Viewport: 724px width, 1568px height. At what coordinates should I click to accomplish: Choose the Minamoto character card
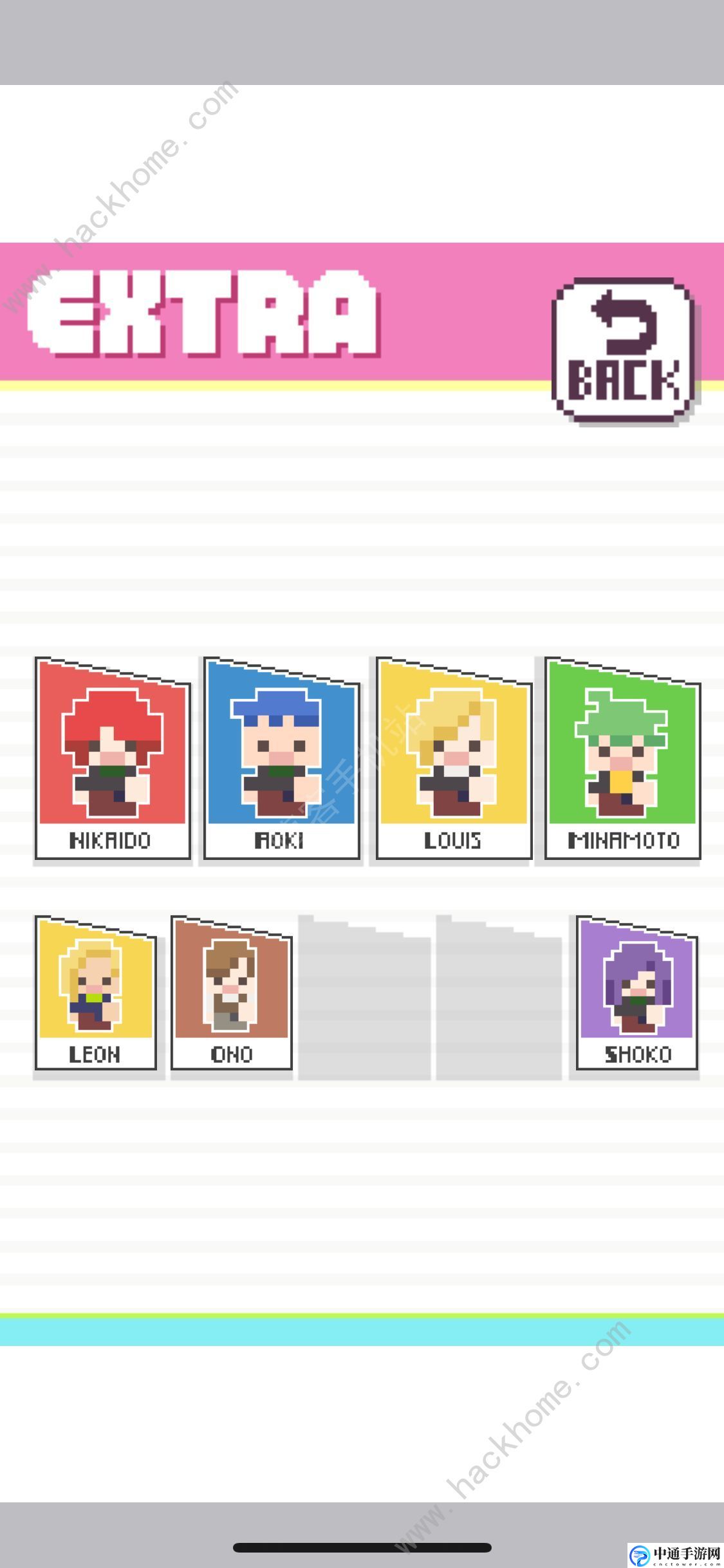[x=622, y=760]
